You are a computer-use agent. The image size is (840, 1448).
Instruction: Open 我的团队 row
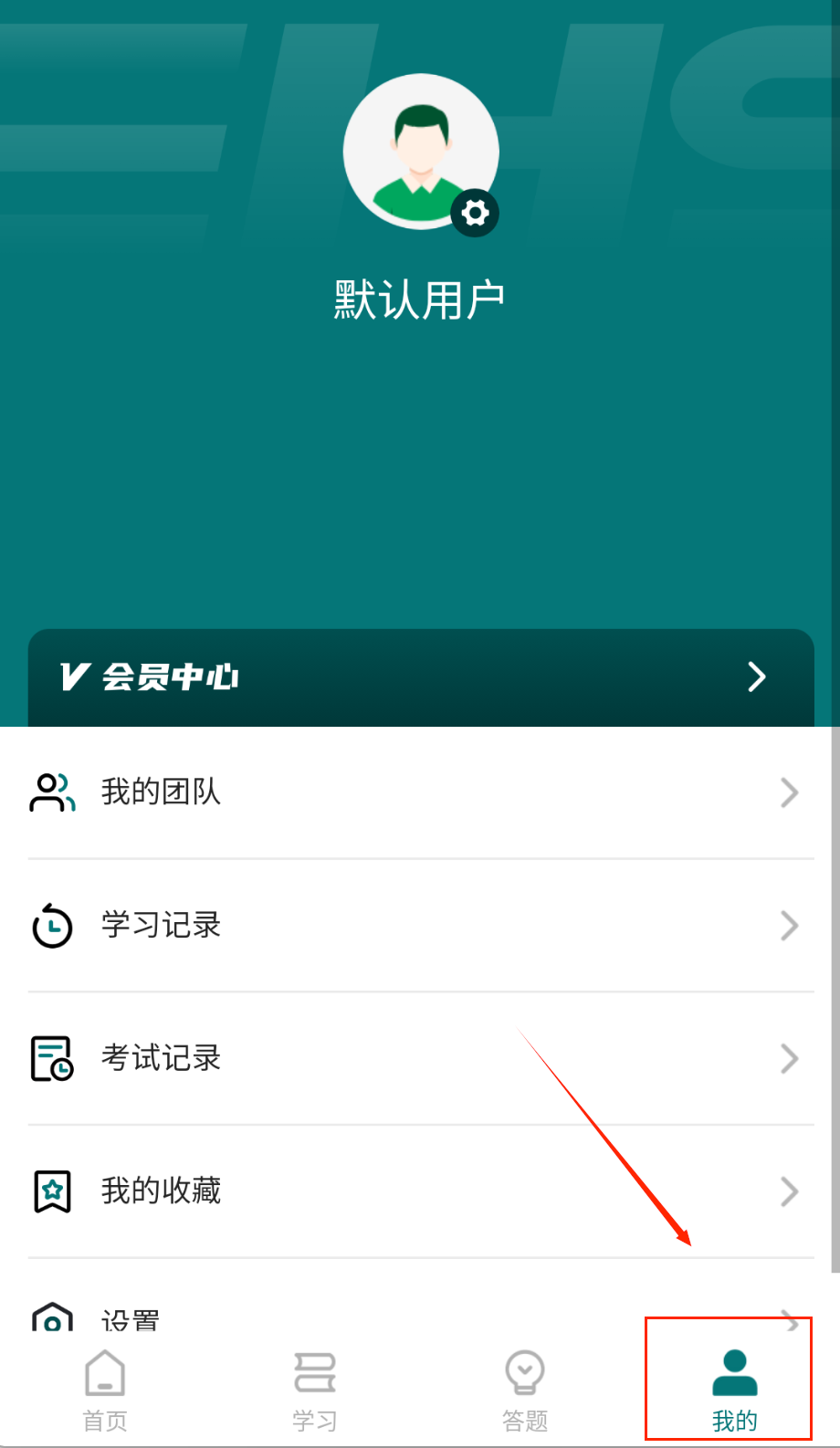[420, 792]
